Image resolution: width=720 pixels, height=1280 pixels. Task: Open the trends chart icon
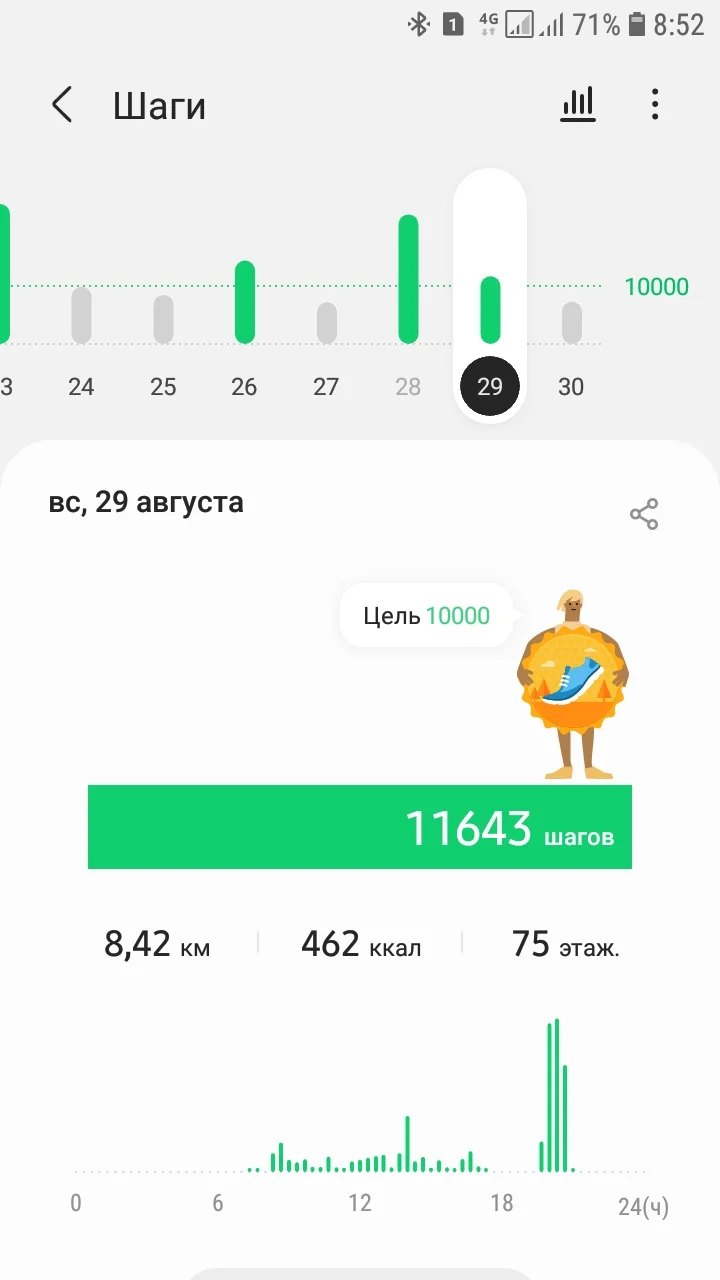578,104
